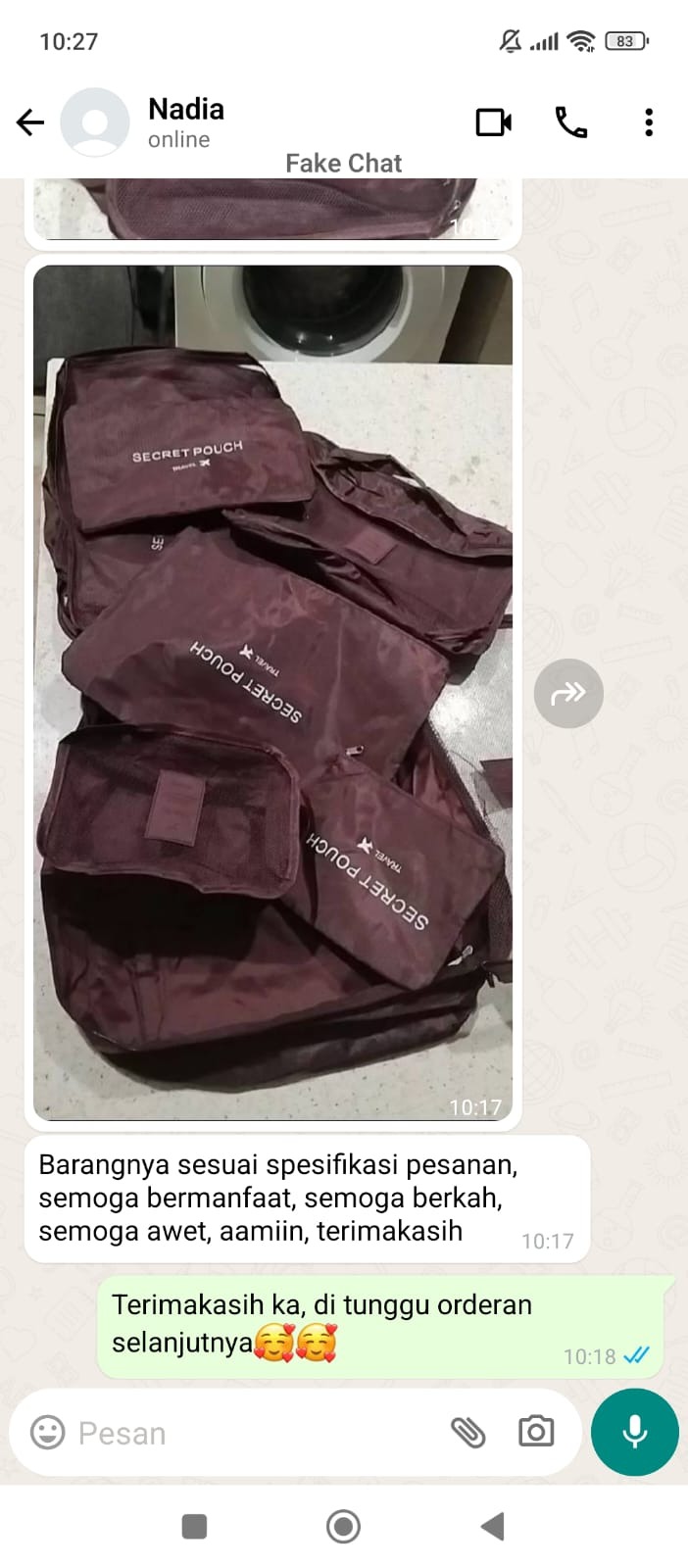
Task: Open Nadia's profile picture
Action: tap(95, 122)
